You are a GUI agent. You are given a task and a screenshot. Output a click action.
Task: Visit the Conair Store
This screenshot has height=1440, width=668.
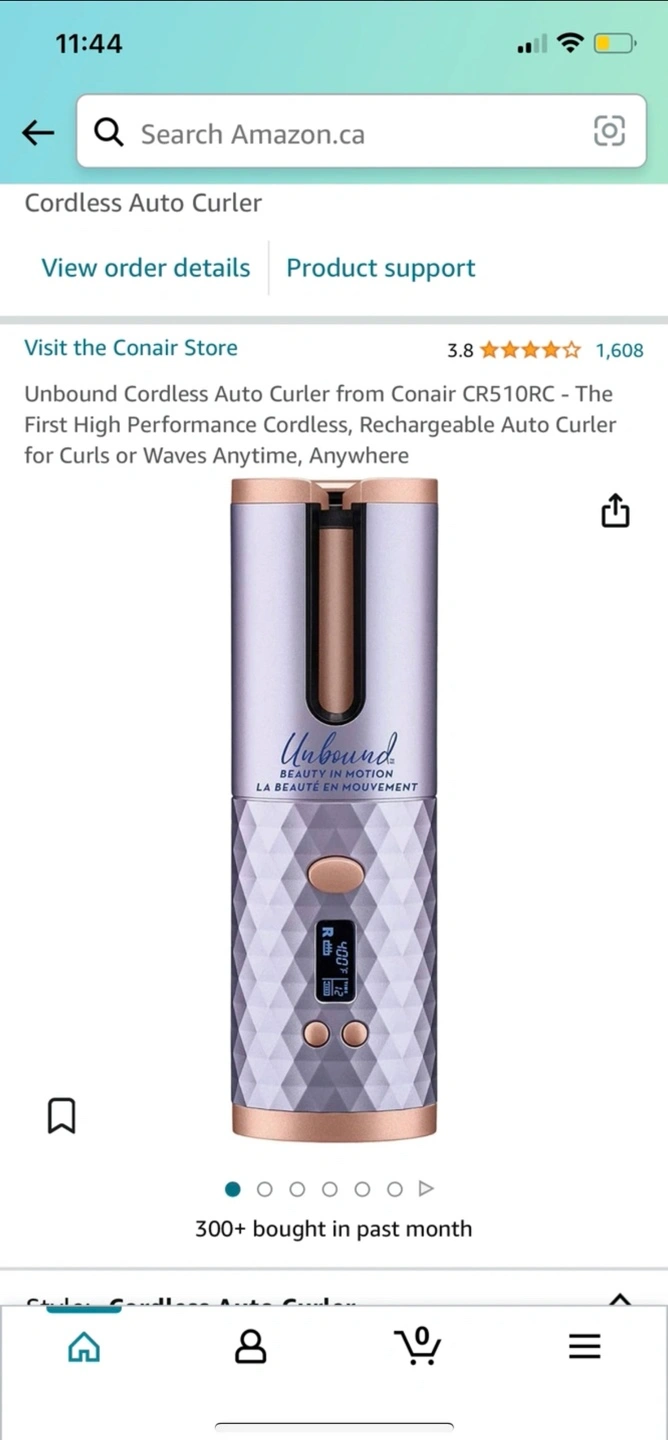pyautogui.click(x=131, y=348)
